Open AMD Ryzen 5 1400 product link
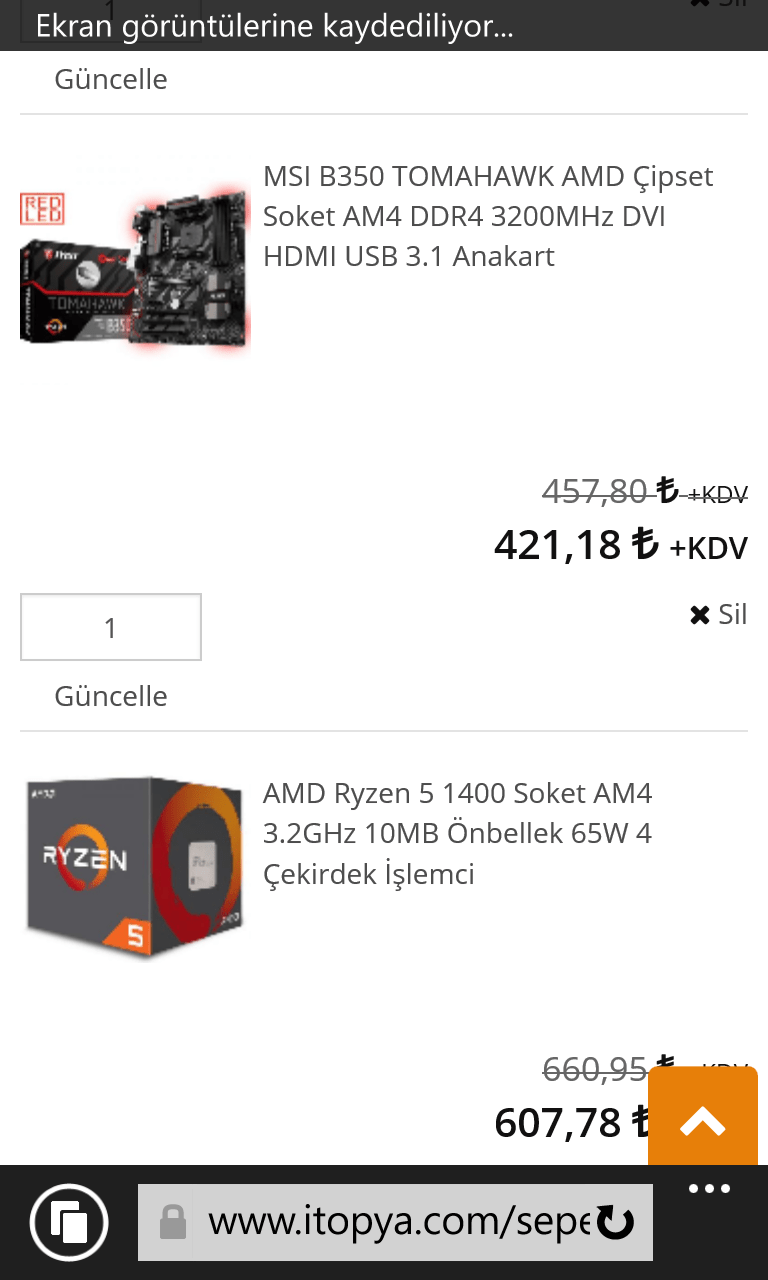This screenshot has height=1280, width=768. (x=458, y=833)
